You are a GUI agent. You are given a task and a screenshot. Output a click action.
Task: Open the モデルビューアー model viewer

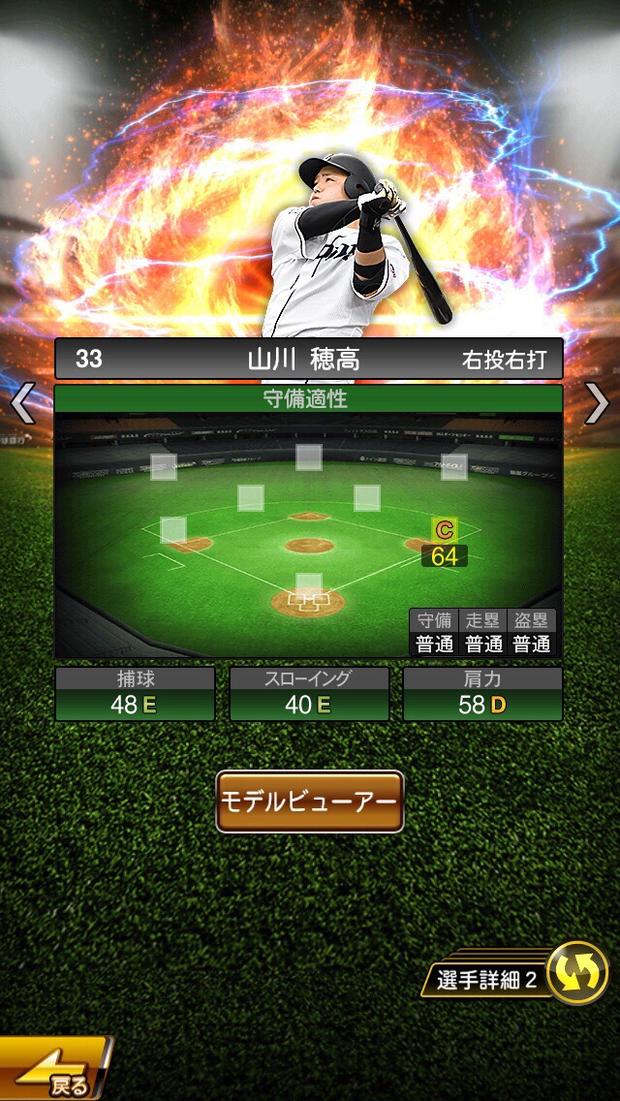tap(310, 802)
